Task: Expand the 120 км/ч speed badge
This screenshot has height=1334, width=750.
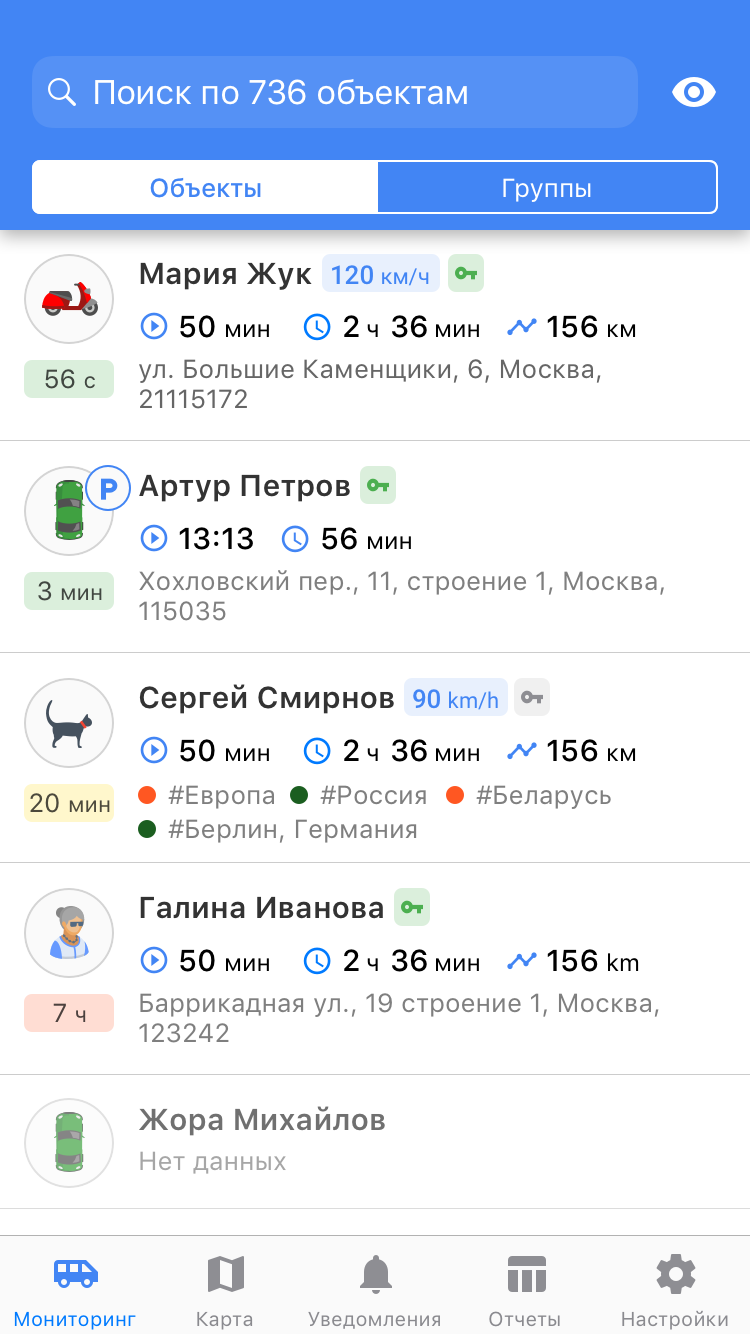Action: pos(380,273)
